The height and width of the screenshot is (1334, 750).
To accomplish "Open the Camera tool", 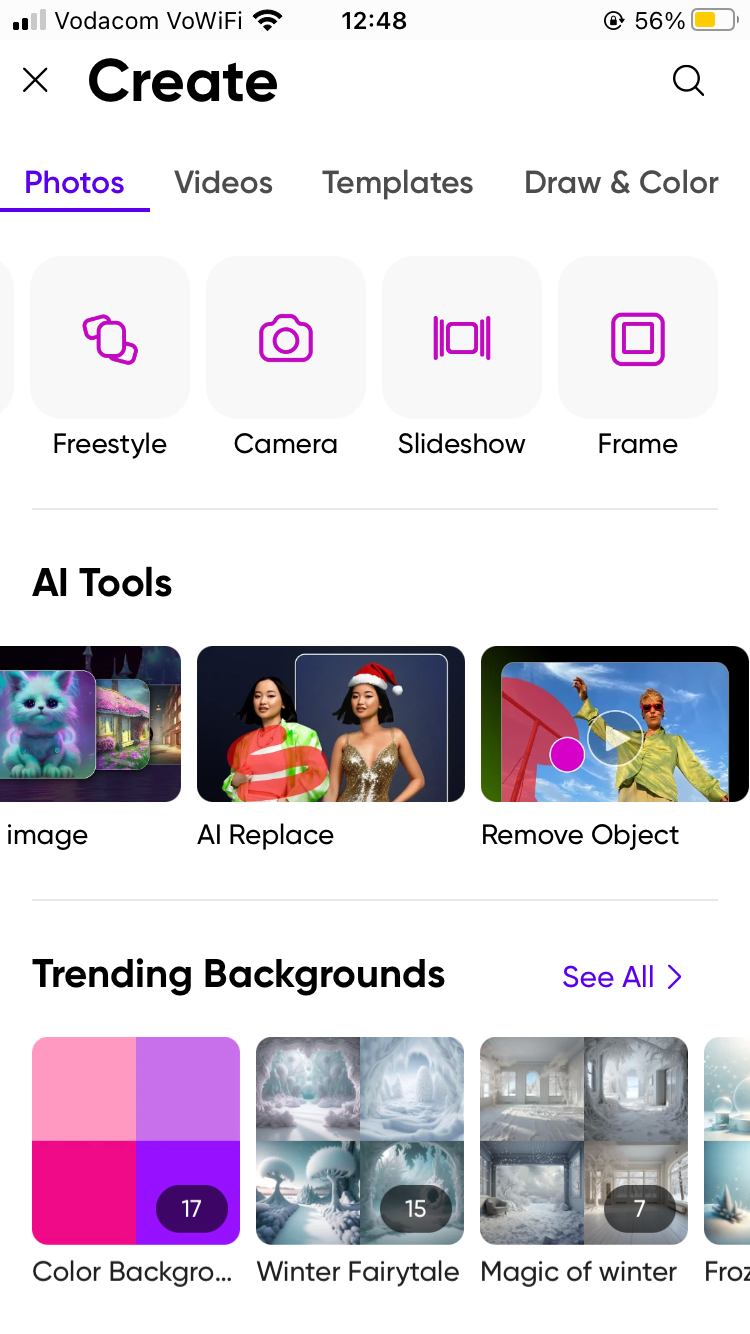I will click(286, 337).
